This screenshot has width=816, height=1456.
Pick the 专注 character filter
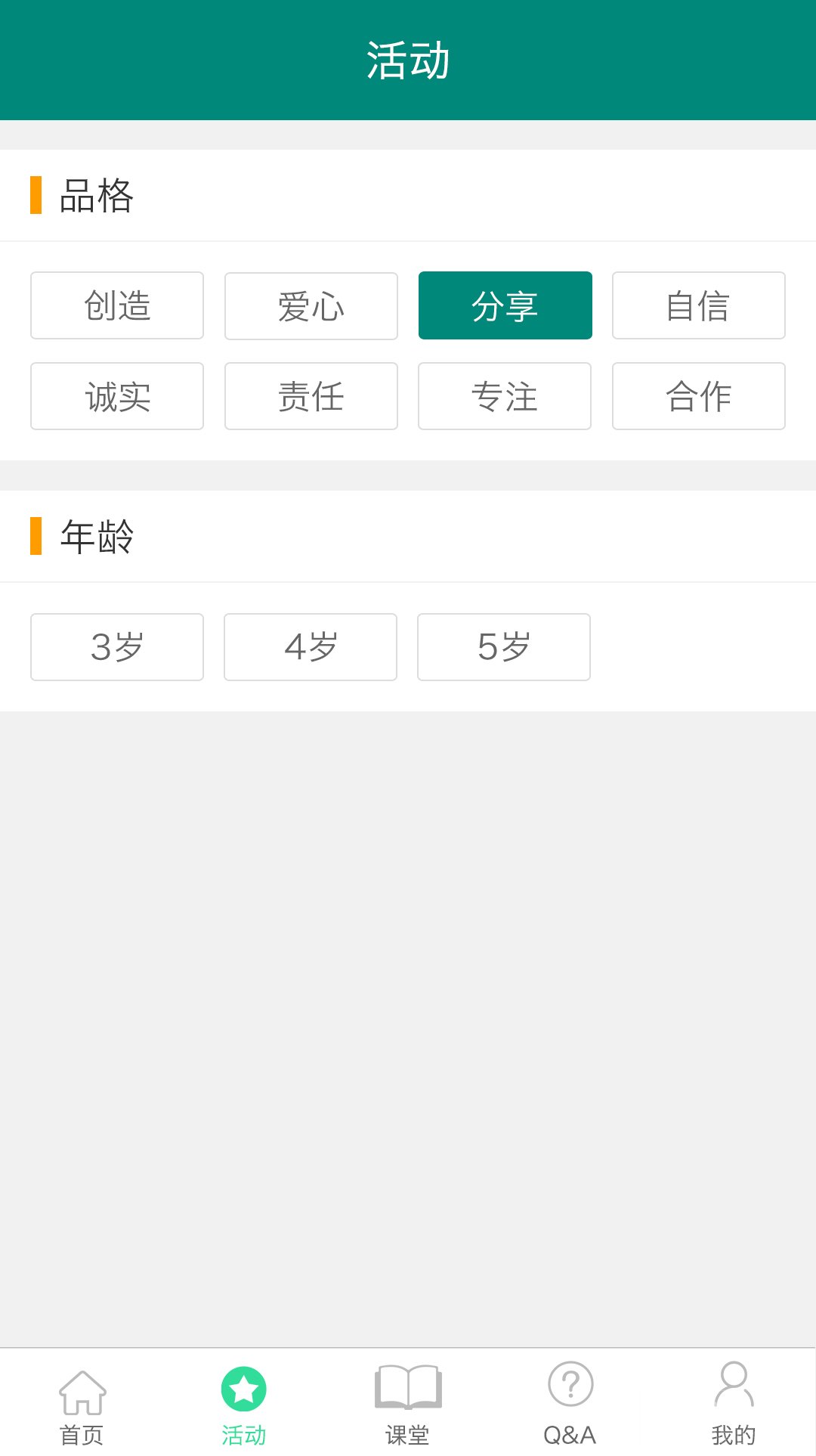pyautogui.click(x=505, y=396)
